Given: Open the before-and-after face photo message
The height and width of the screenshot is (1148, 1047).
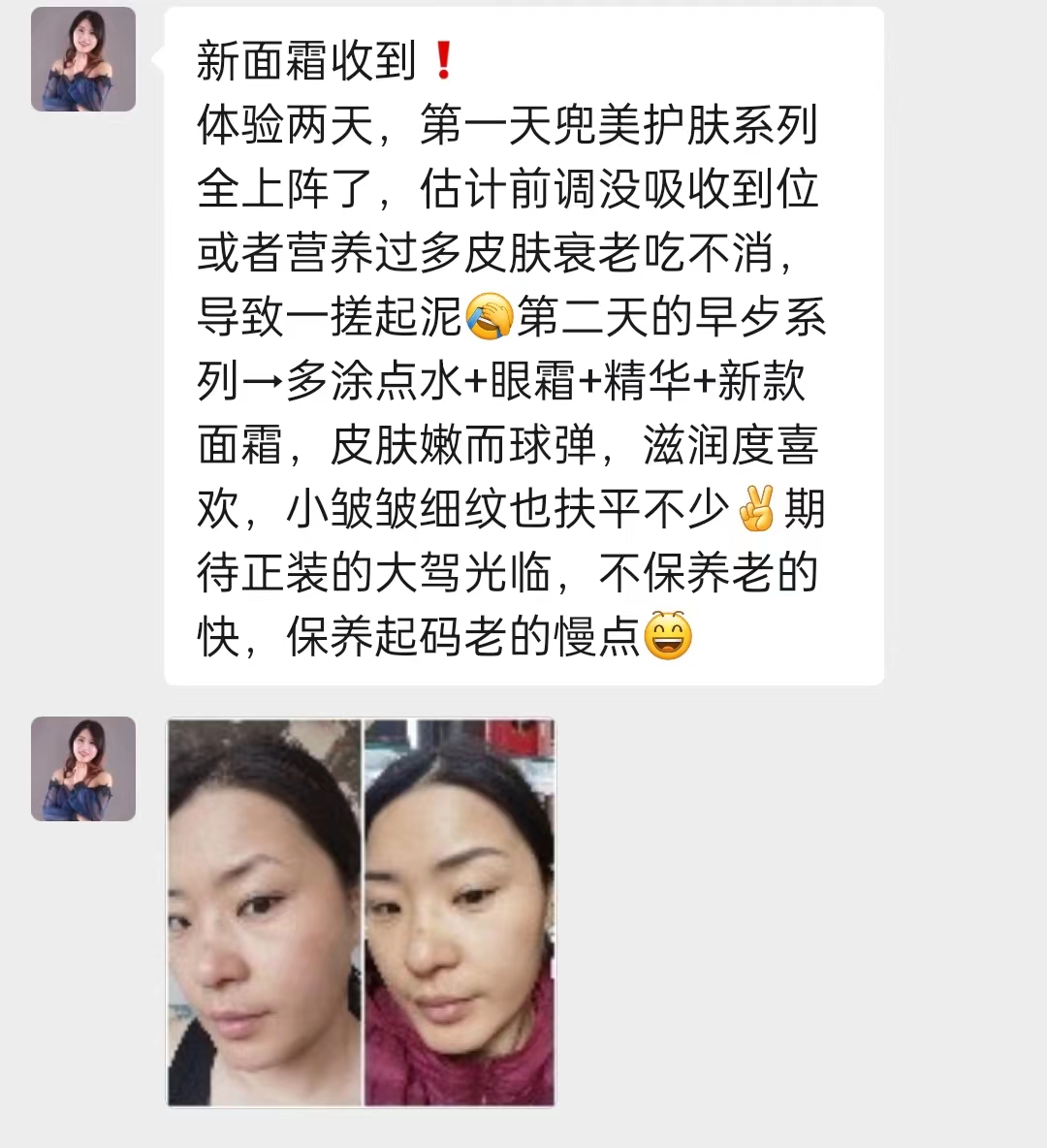Looking at the screenshot, I should point(361,911).
